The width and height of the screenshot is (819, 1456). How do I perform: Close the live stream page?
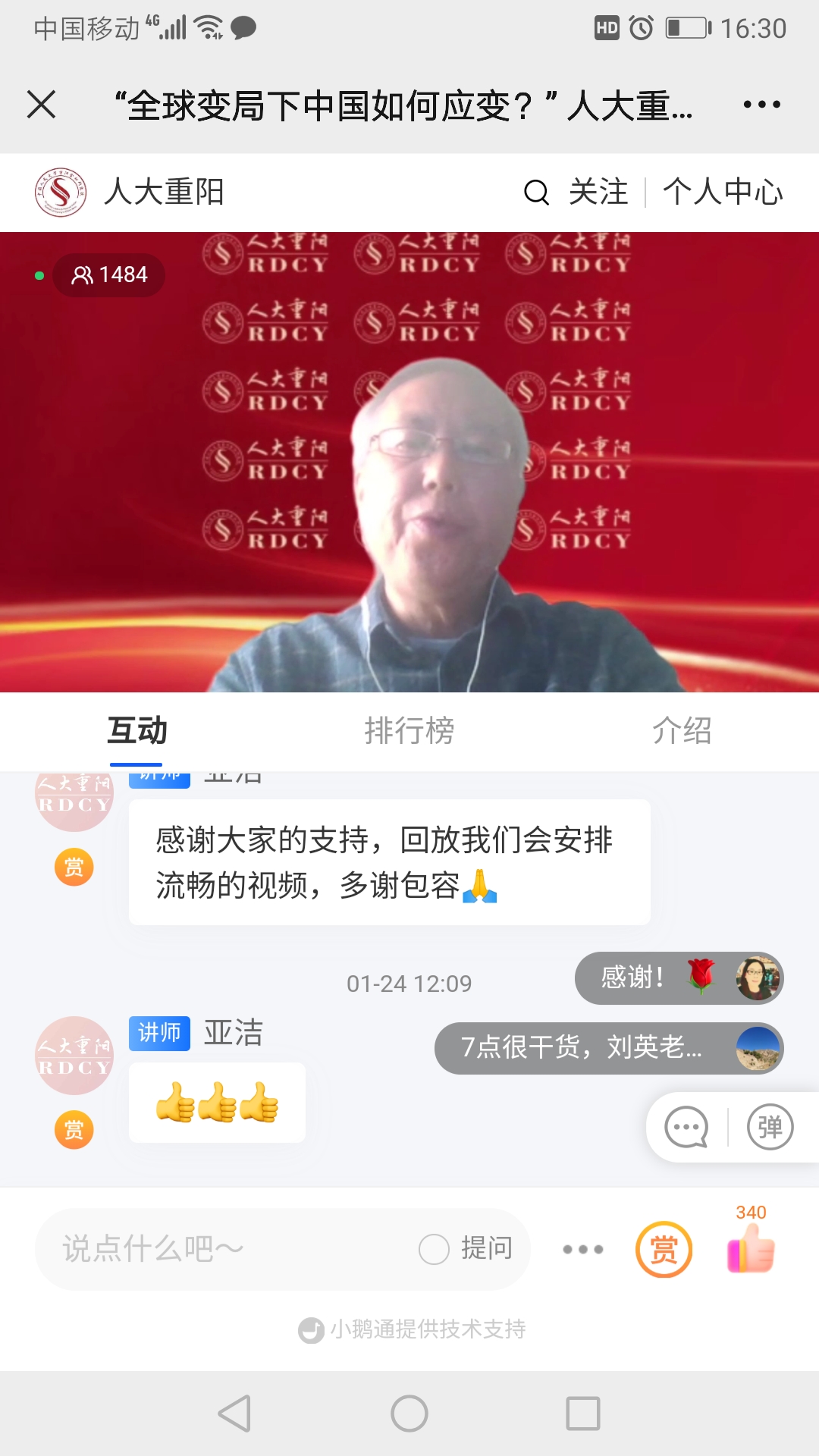(x=42, y=105)
